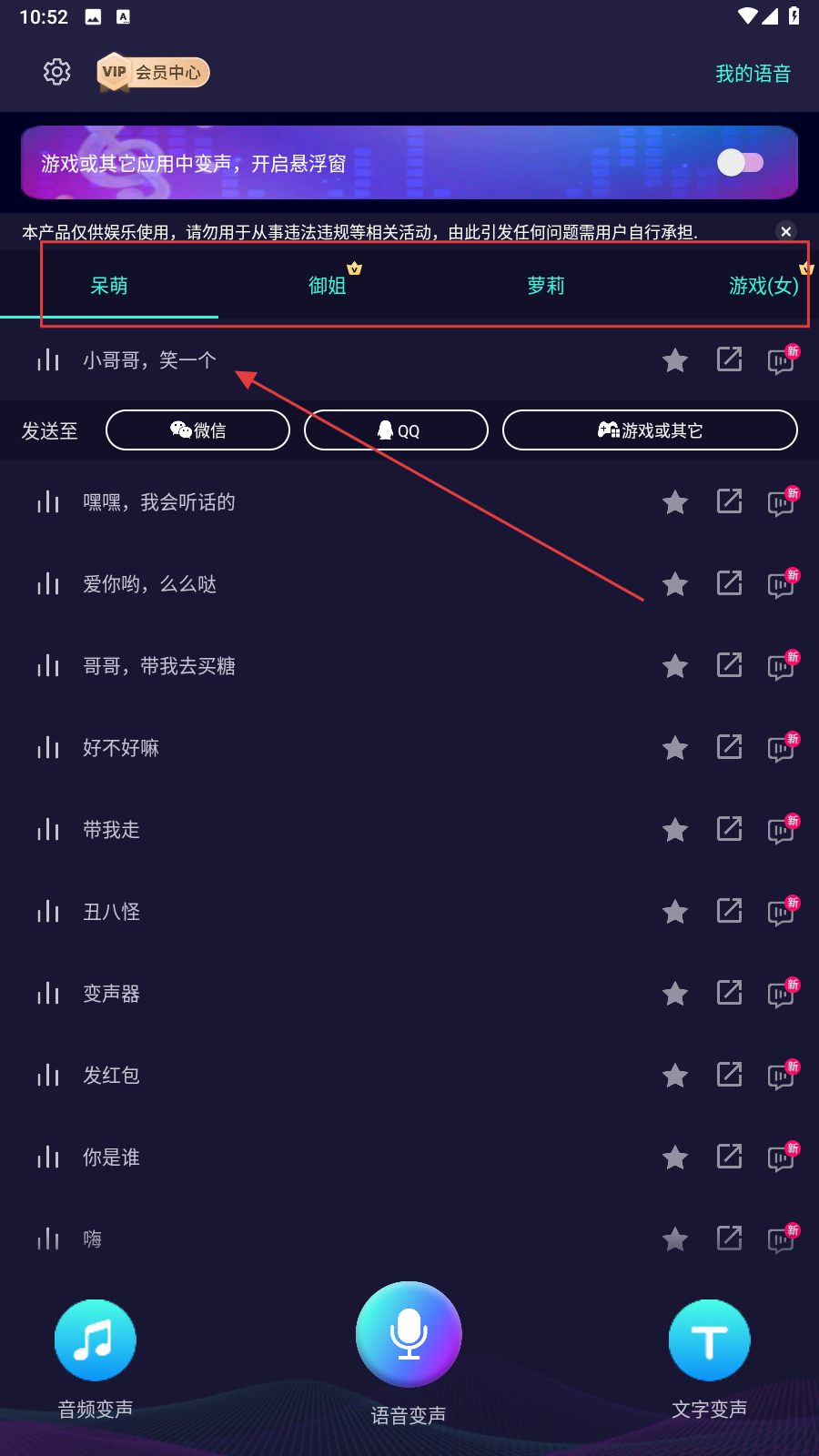Open the settings gear icon
This screenshot has width=819, height=1456.
(x=57, y=72)
